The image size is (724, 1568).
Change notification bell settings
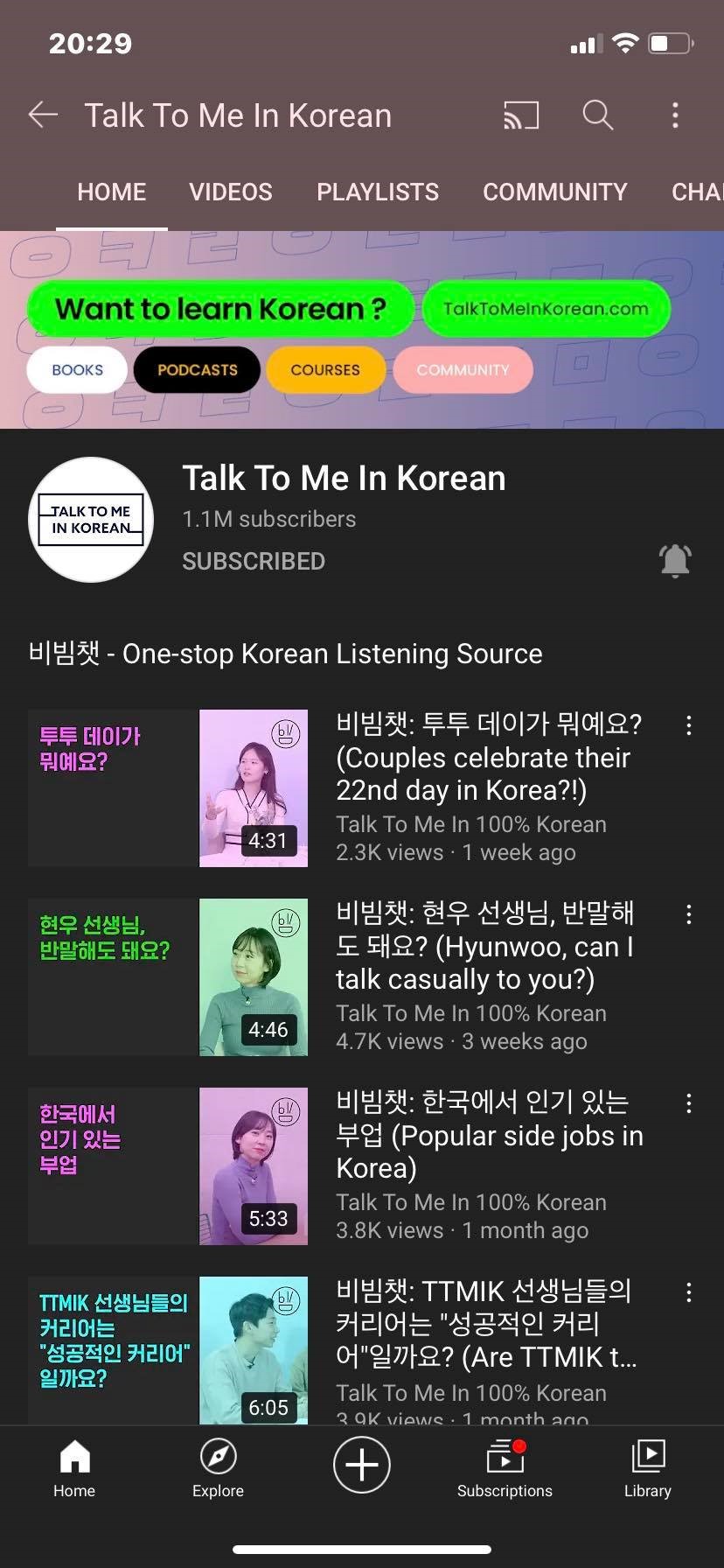click(x=675, y=561)
